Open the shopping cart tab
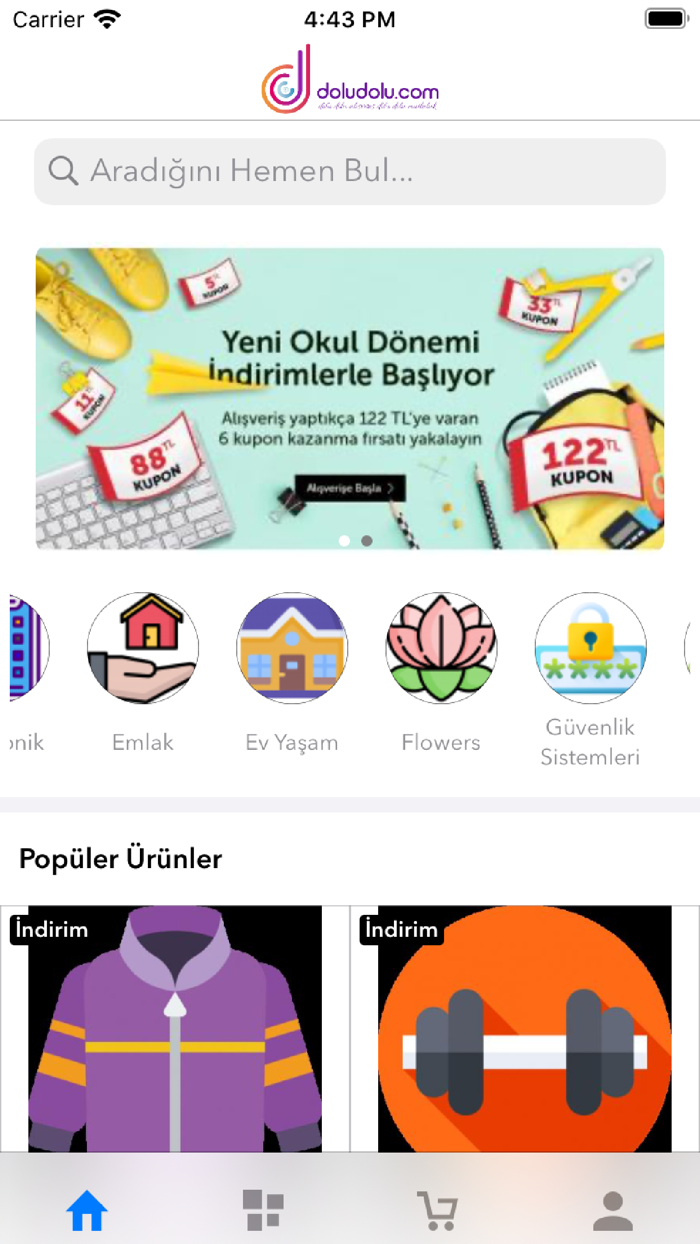This screenshot has width=700, height=1244. [x=437, y=1211]
